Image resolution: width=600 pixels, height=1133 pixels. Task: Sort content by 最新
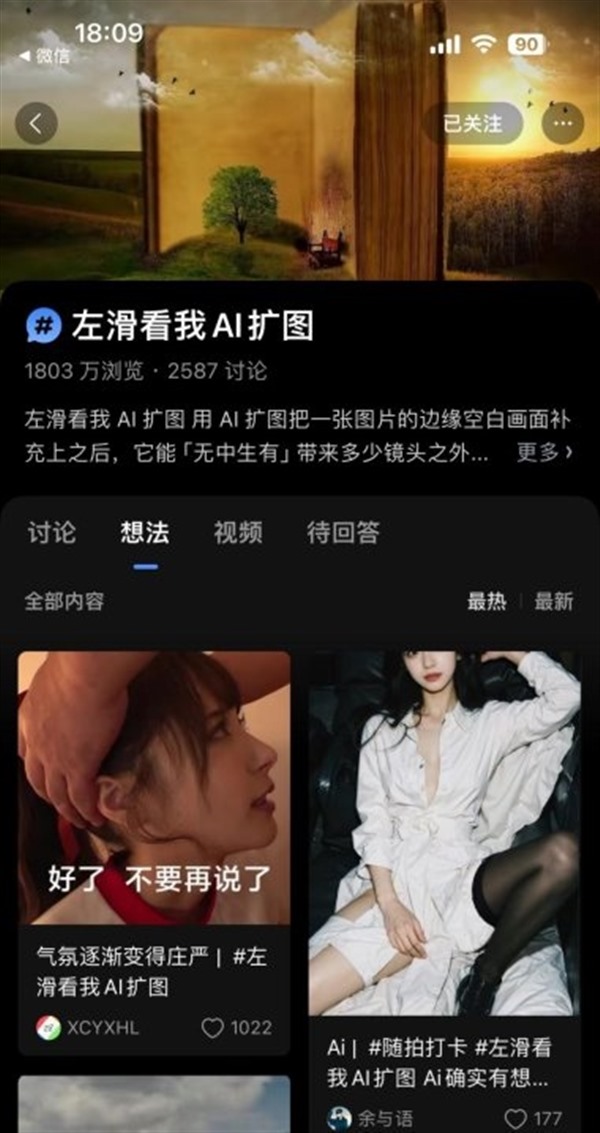click(x=554, y=601)
